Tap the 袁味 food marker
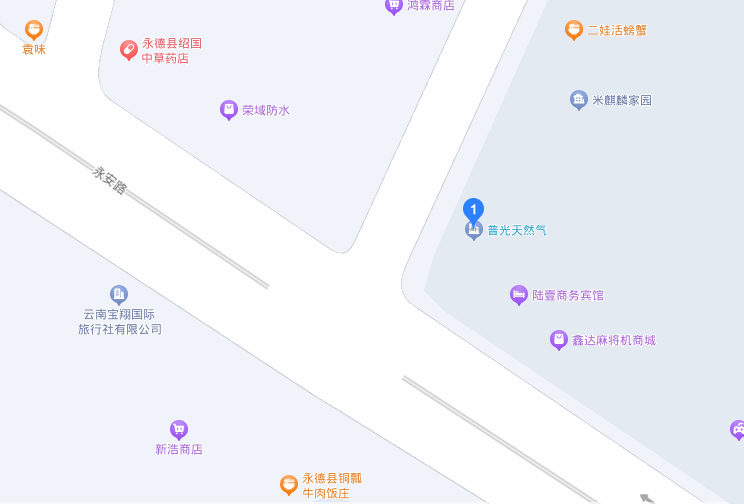The width and height of the screenshot is (744, 504). [x=34, y=30]
